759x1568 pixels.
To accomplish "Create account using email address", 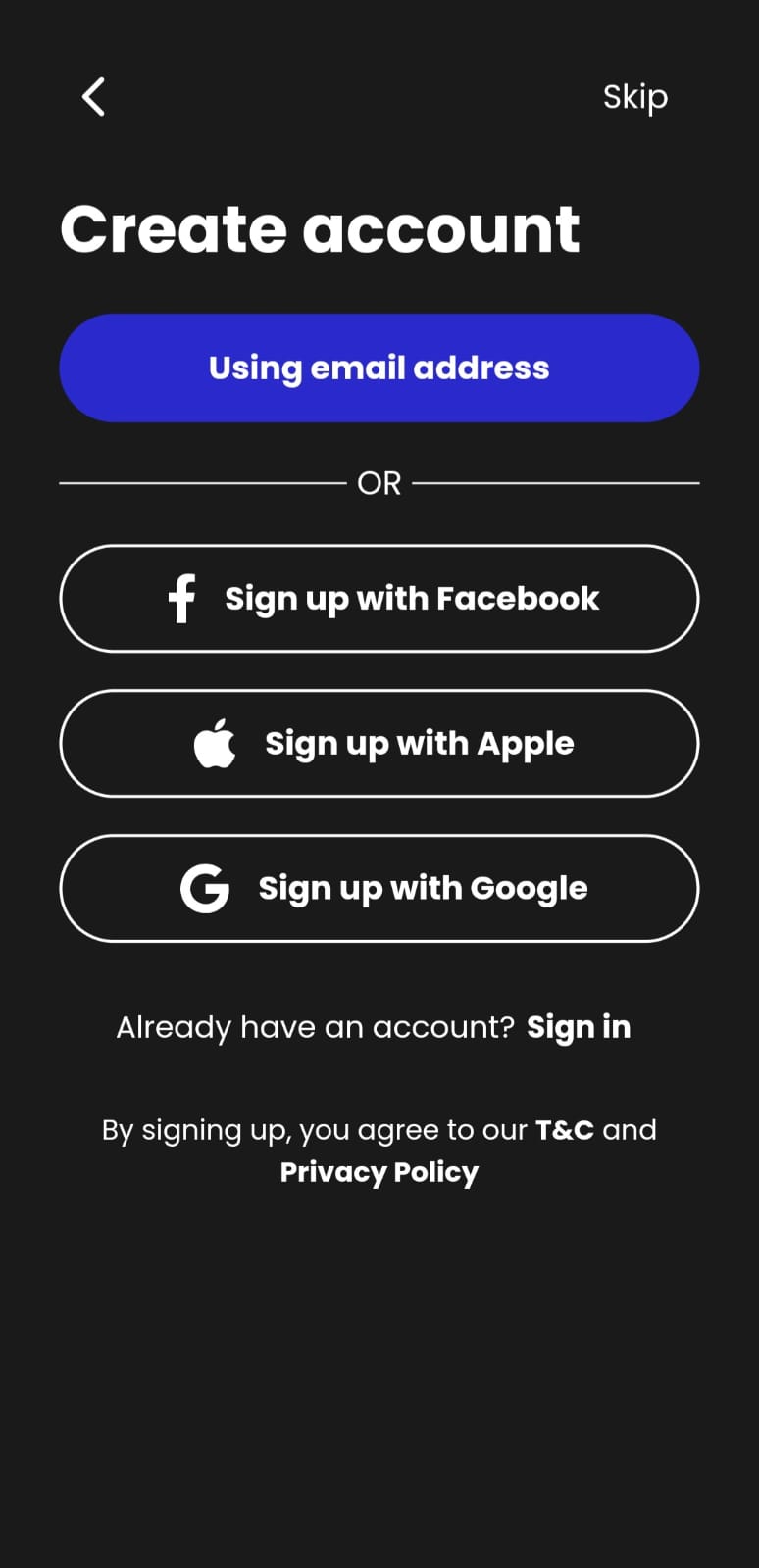I will click(x=379, y=368).
